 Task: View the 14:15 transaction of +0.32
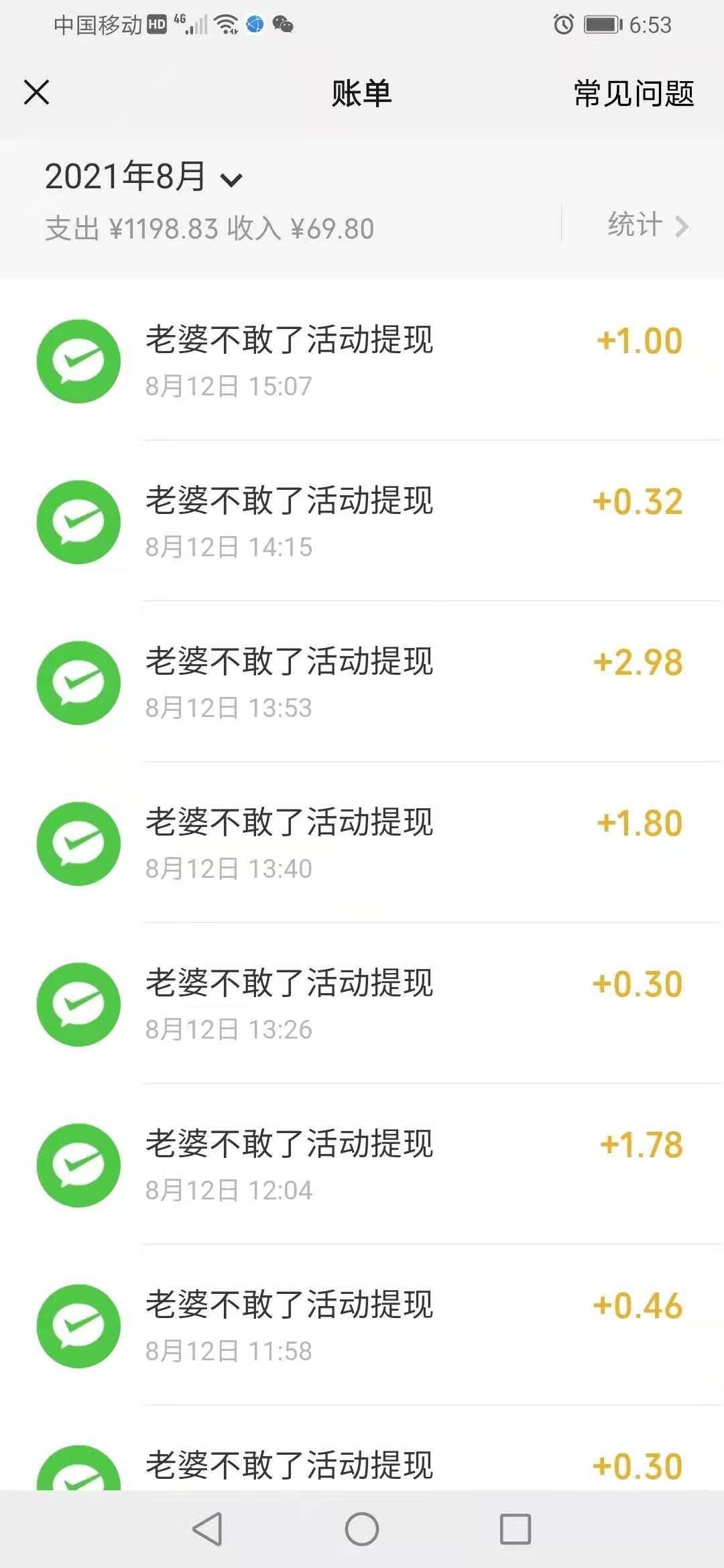point(362,523)
